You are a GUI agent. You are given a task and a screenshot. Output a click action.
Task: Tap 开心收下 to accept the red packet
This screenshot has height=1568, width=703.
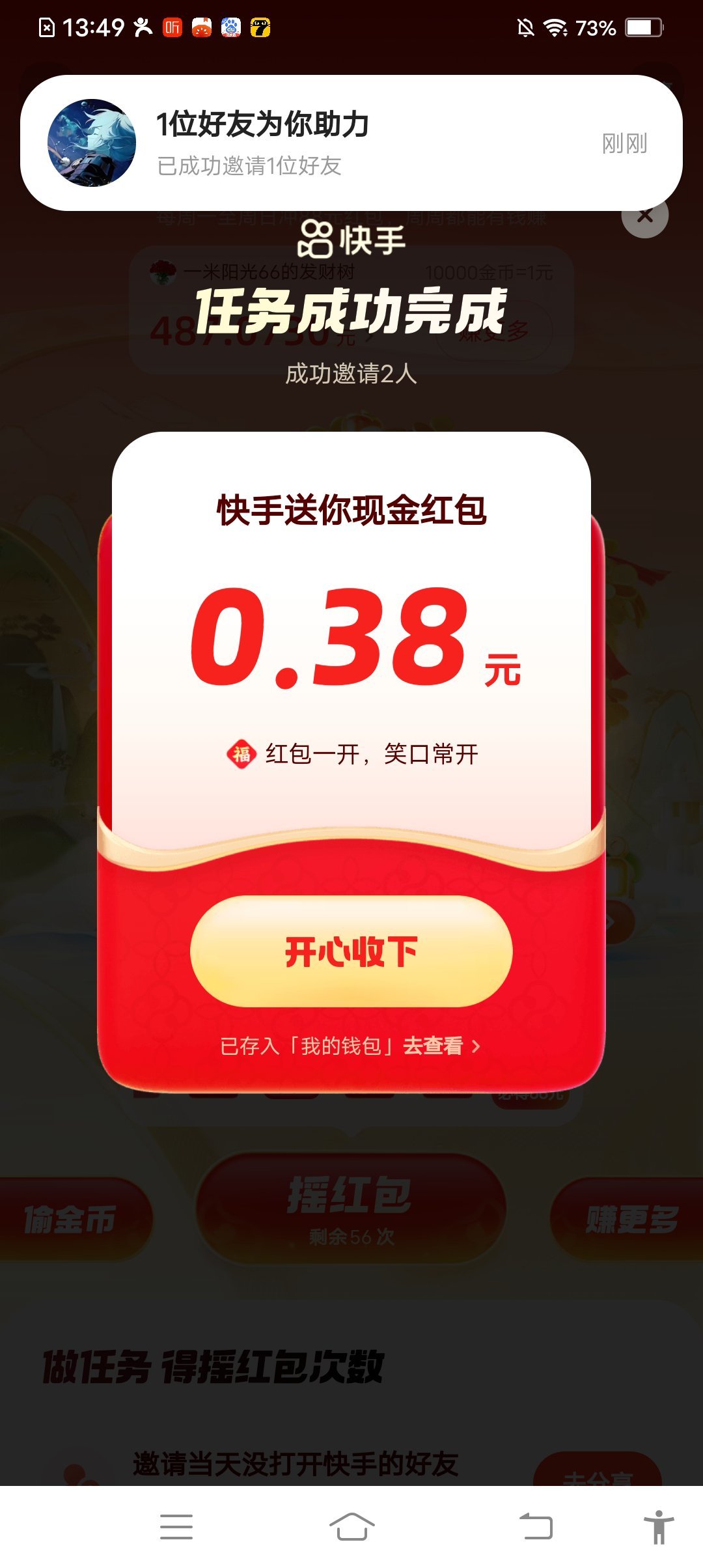coord(351,953)
